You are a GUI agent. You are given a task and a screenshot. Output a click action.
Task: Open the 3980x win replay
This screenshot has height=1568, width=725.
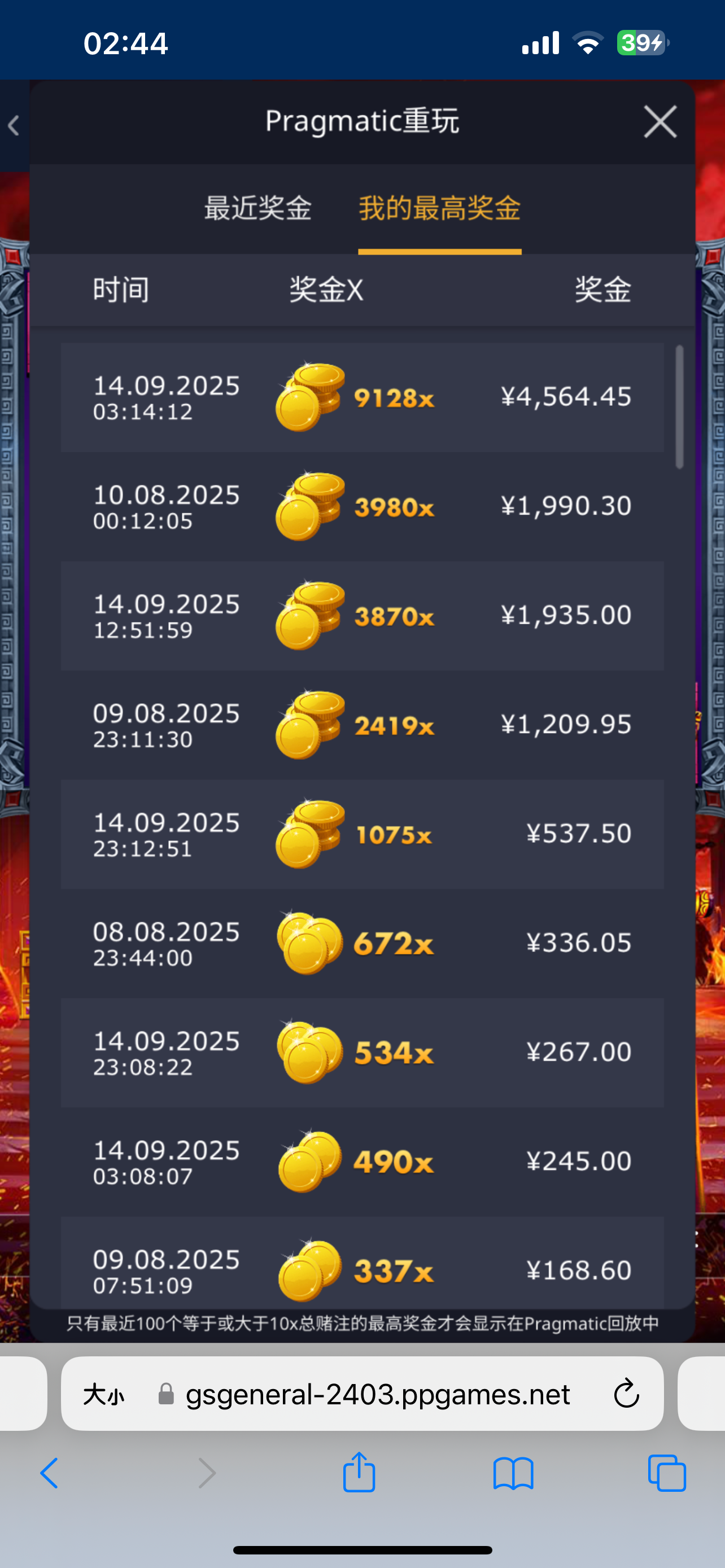tap(362, 506)
